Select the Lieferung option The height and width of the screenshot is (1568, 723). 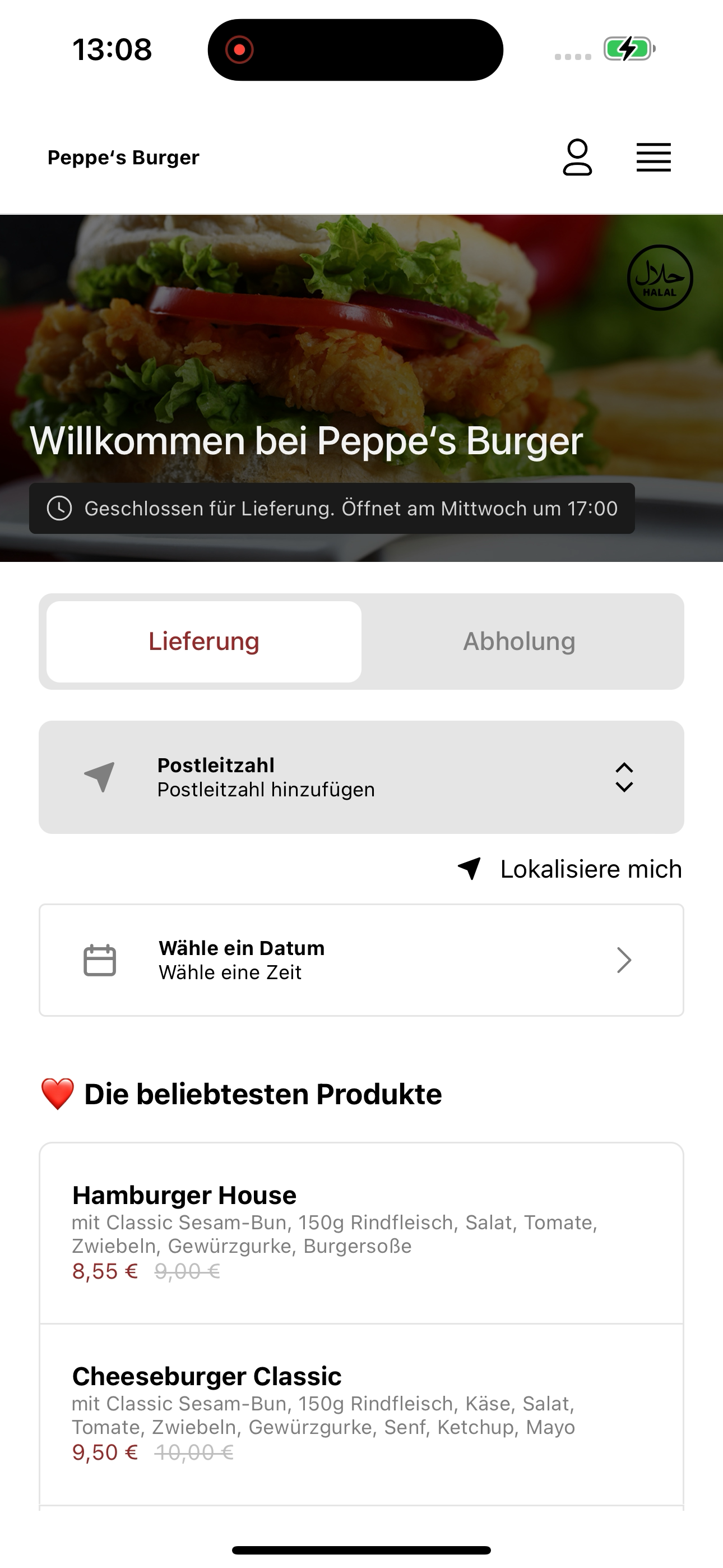coord(204,642)
